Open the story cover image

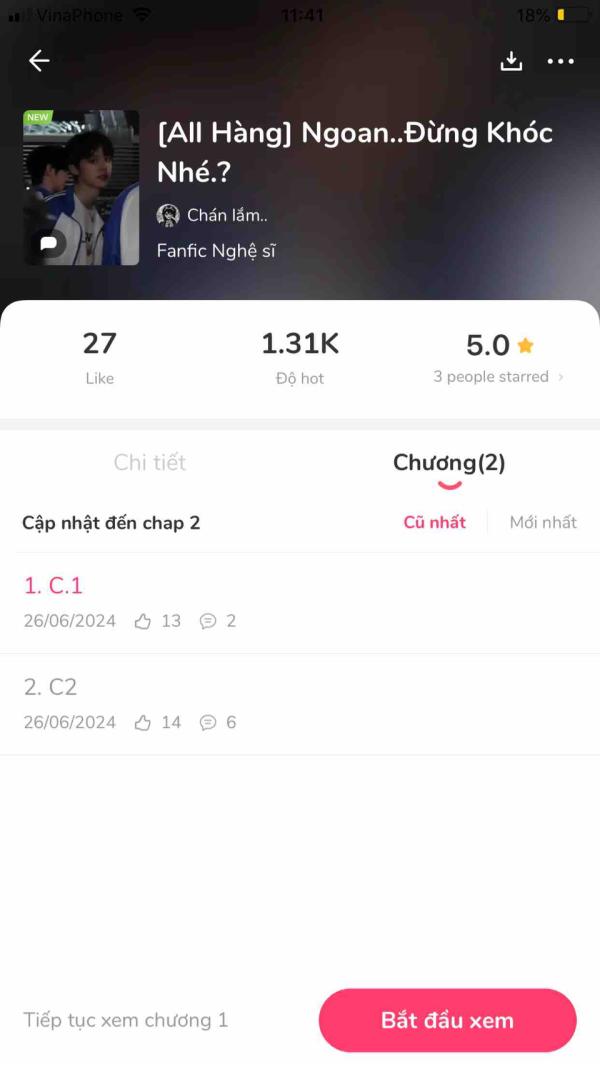pyautogui.click(x=81, y=187)
